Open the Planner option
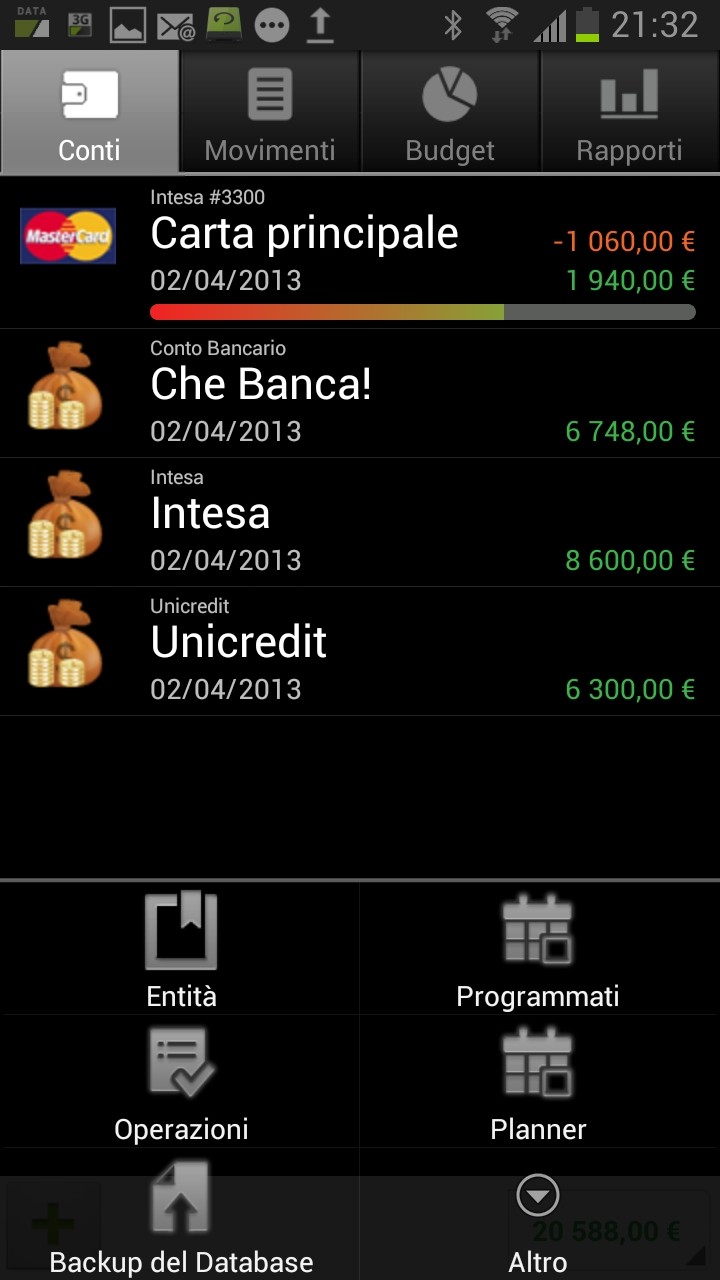The image size is (720, 1280). [x=539, y=1082]
